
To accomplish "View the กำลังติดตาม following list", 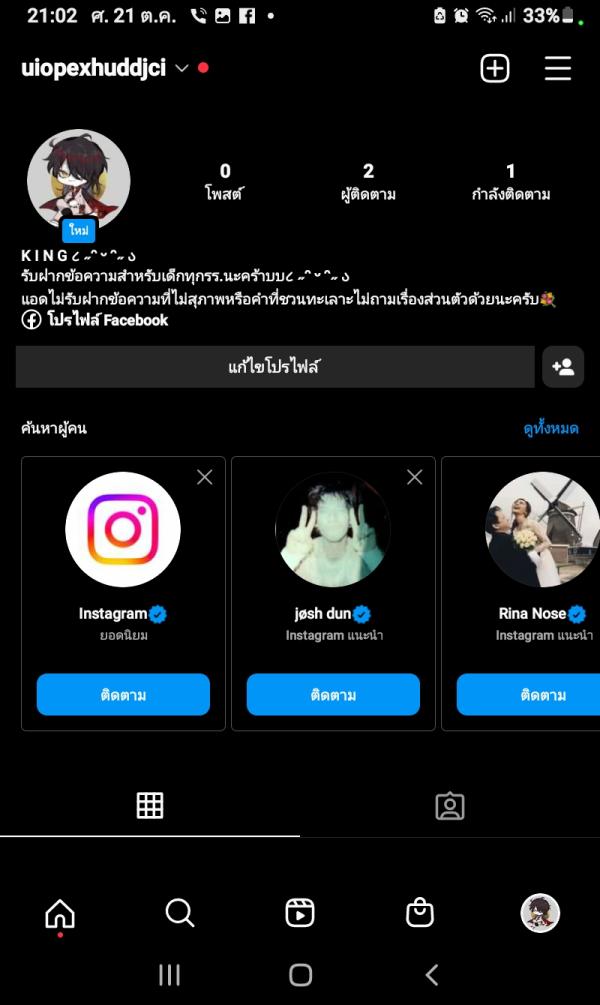I will point(511,181).
